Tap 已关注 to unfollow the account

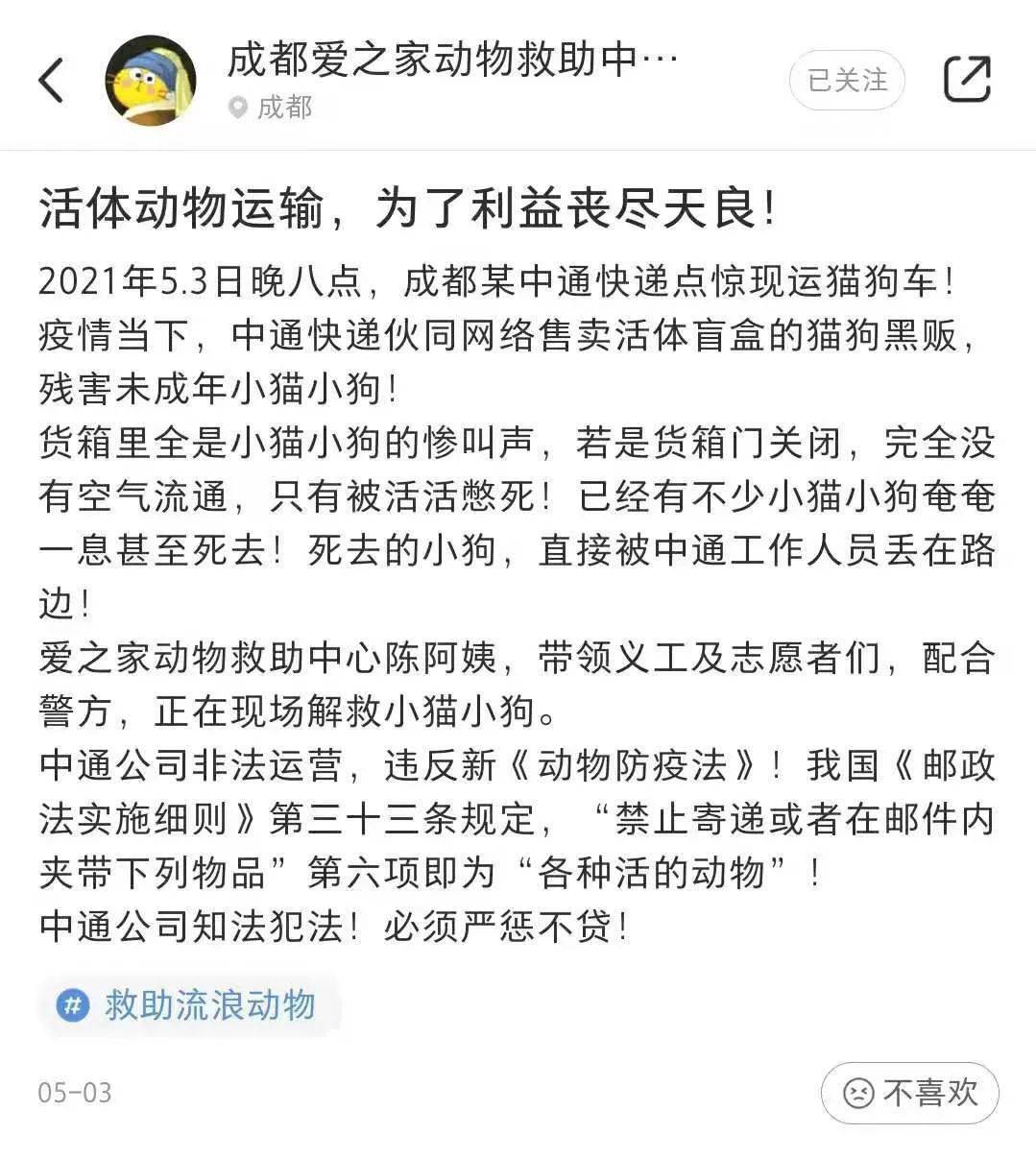coord(846,81)
